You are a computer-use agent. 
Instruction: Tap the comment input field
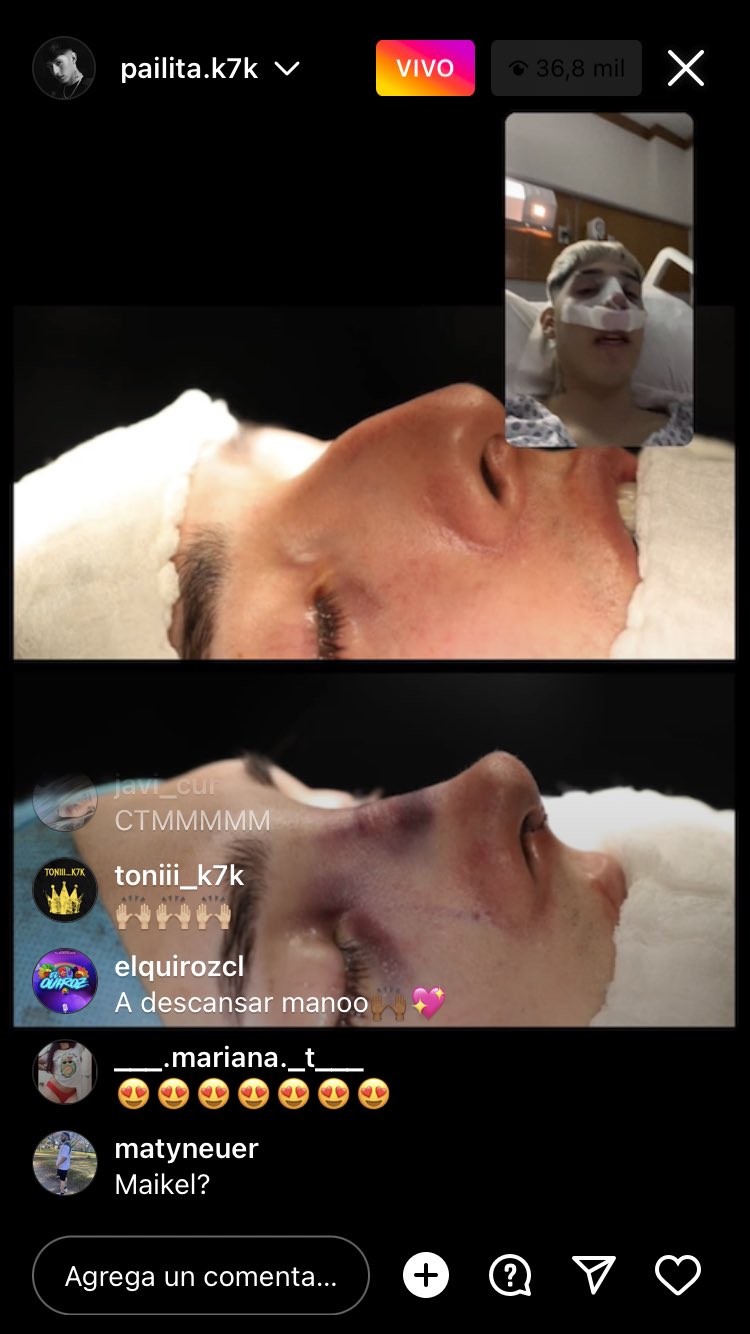201,1276
